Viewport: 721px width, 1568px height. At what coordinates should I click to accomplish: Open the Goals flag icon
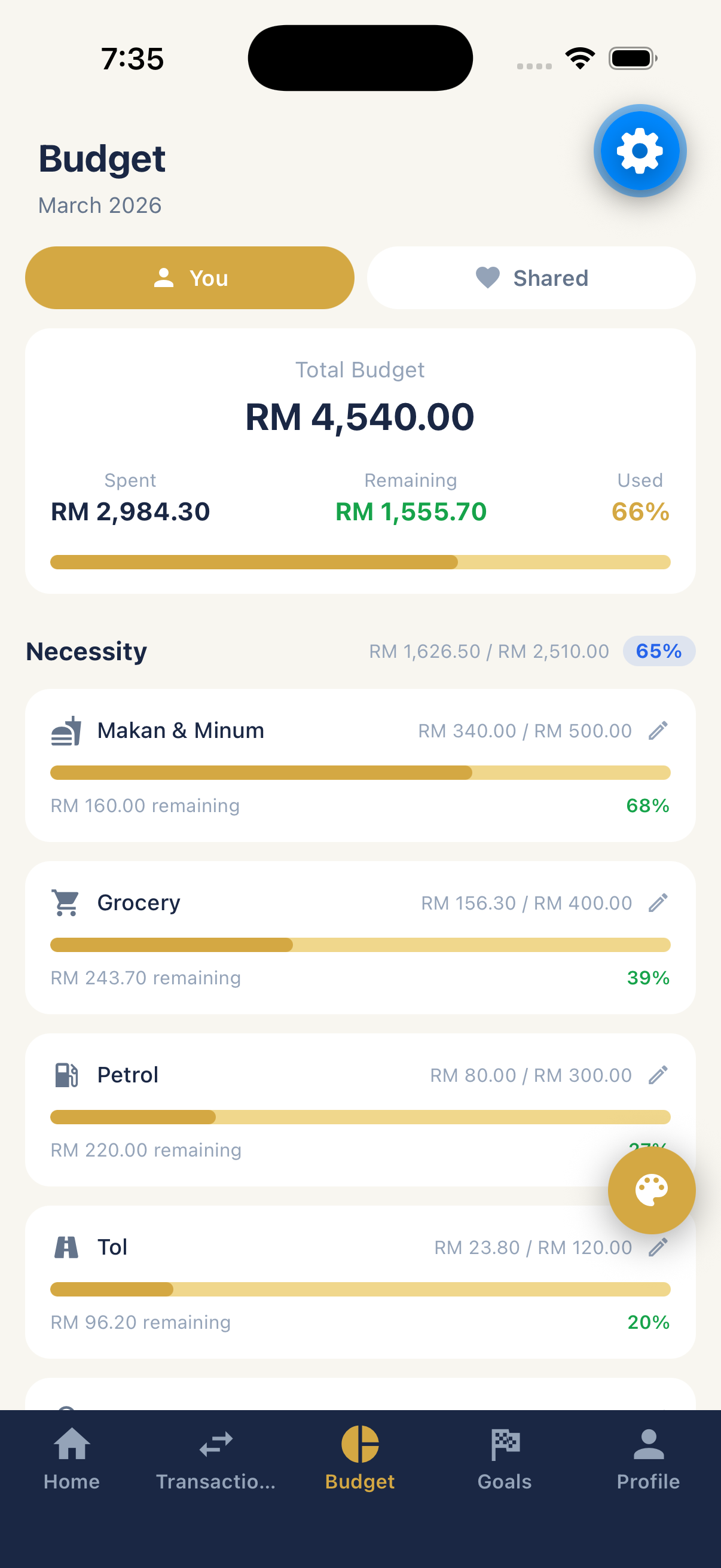pyautogui.click(x=505, y=1444)
